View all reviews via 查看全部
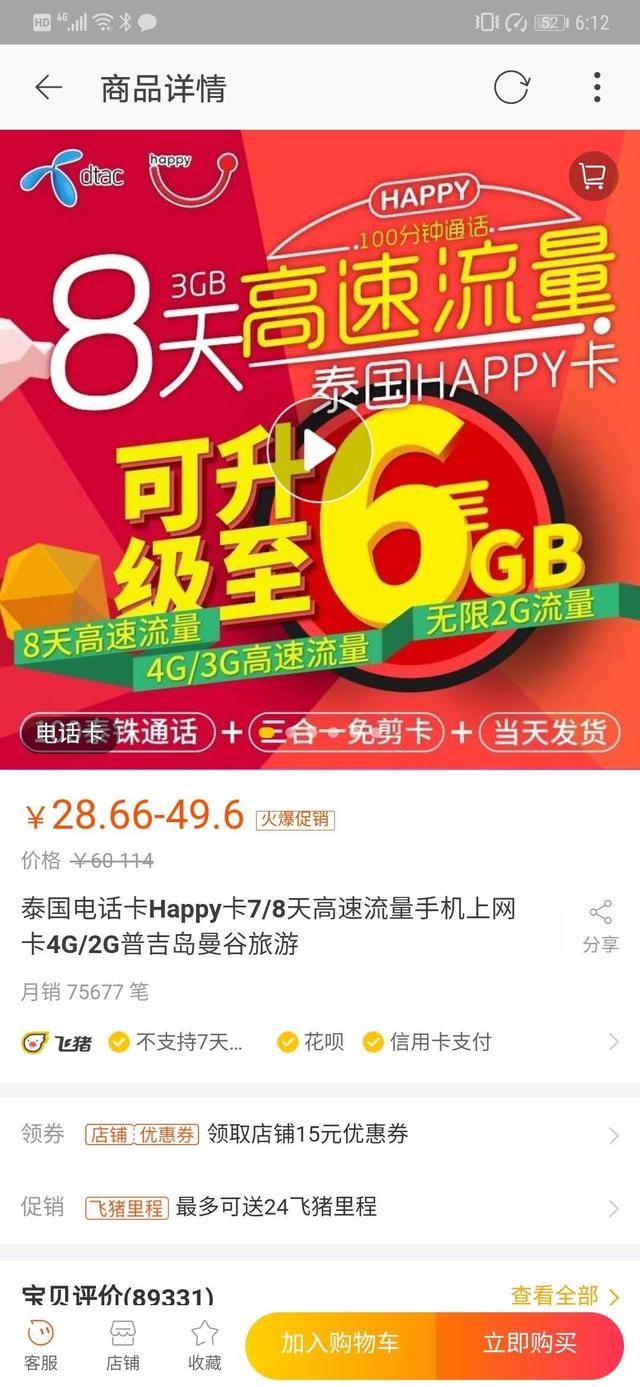The width and height of the screenshot is (640, 1387). (565, 1296)
